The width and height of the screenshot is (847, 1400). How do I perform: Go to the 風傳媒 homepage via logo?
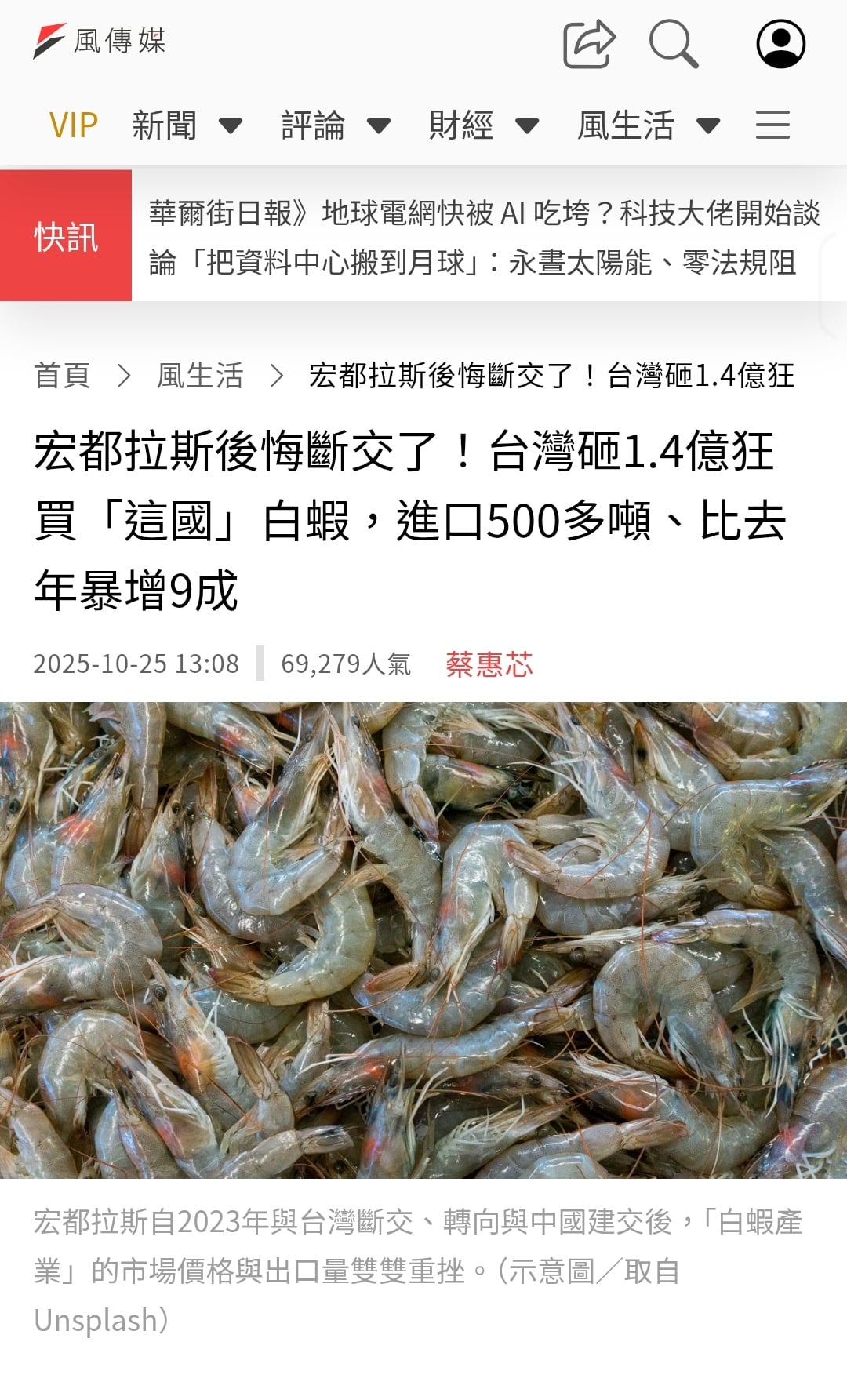pyautogui.click(x=100, y=41)
